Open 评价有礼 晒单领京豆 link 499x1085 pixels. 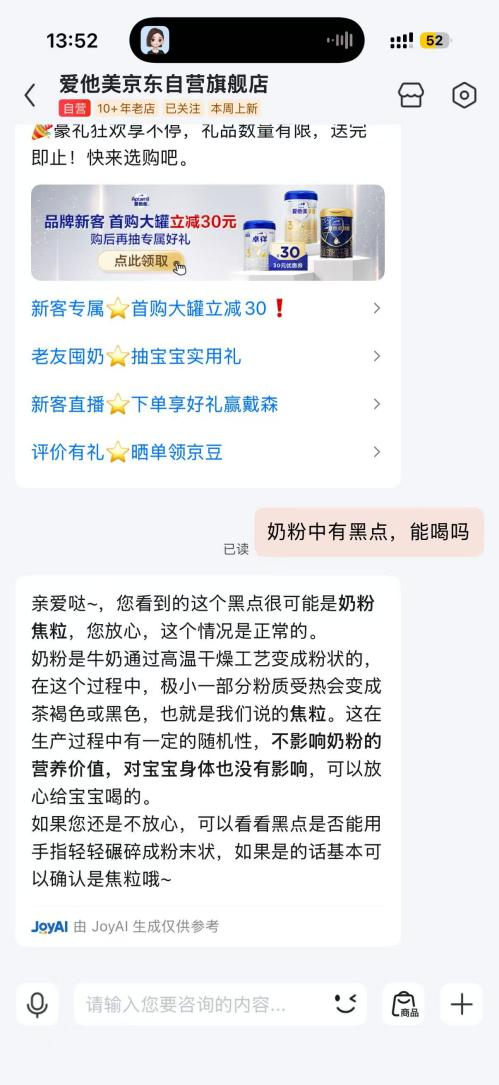pyautogui.click(x=207, y=453)
